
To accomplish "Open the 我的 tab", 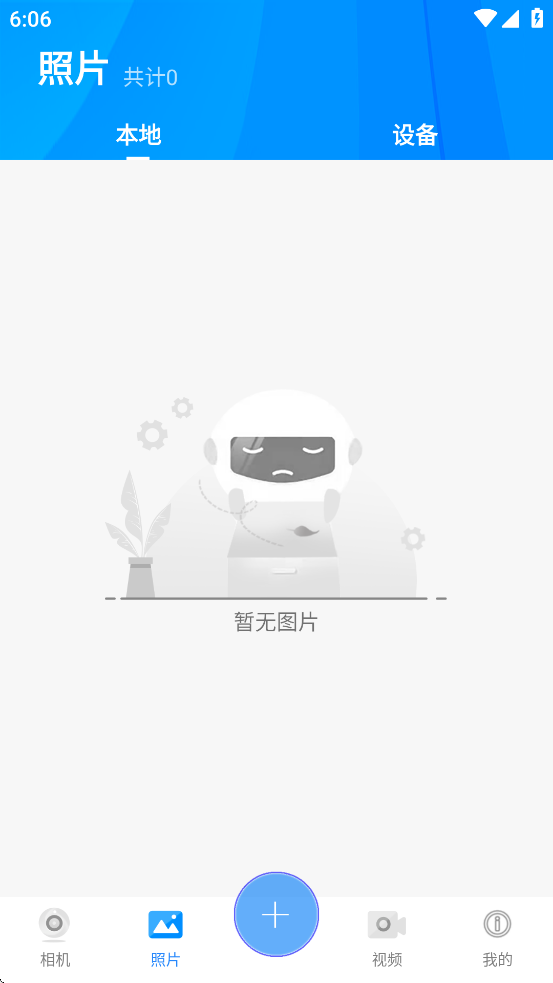I will 497,937.
